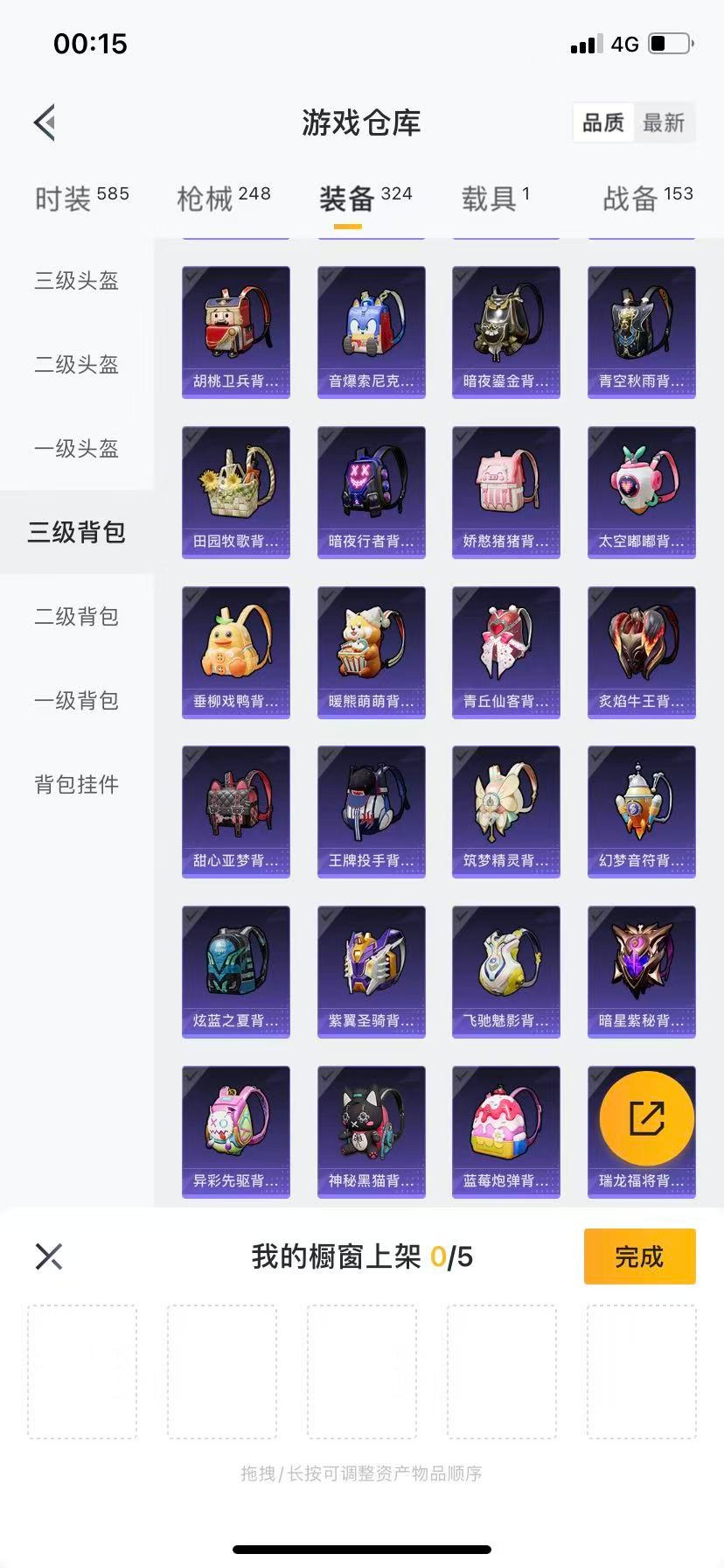Show the 背包挂件 category
724x1568 pixels.
[76, 784]
